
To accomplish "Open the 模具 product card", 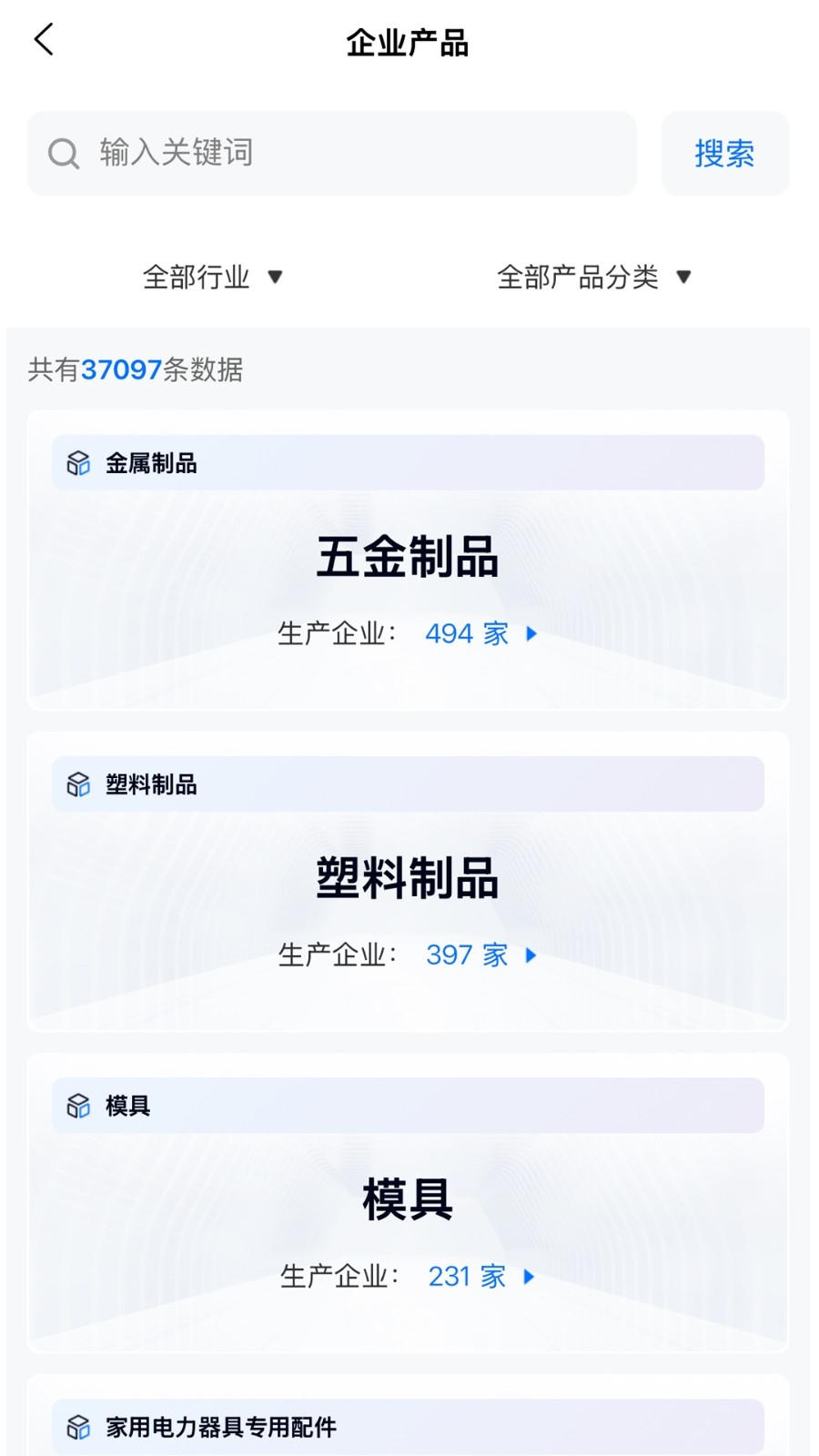I will [x=408, y=1202].
